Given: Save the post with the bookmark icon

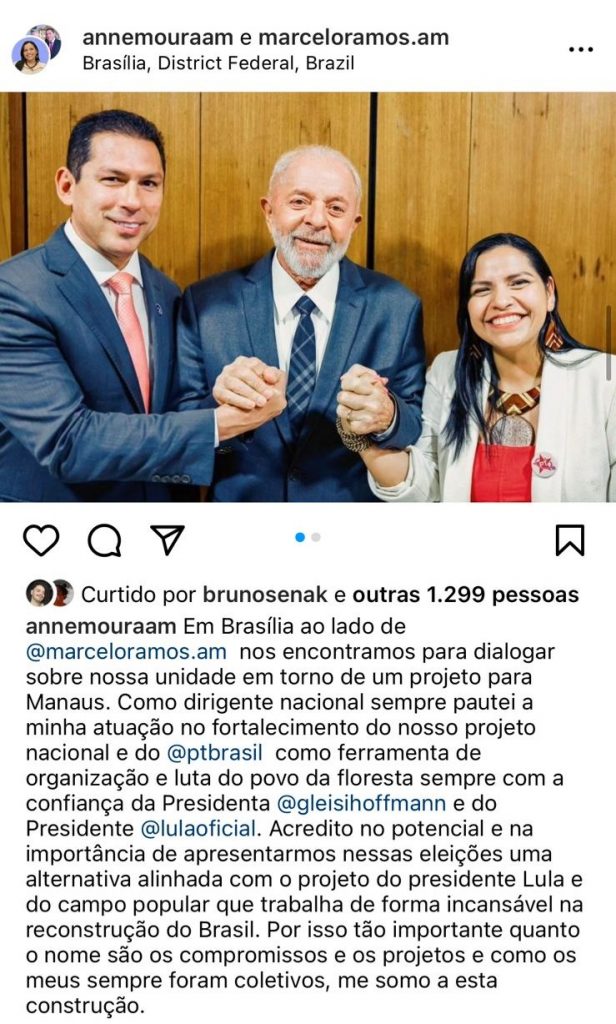Looking at the screenshot, I should (x=569, y=540).
